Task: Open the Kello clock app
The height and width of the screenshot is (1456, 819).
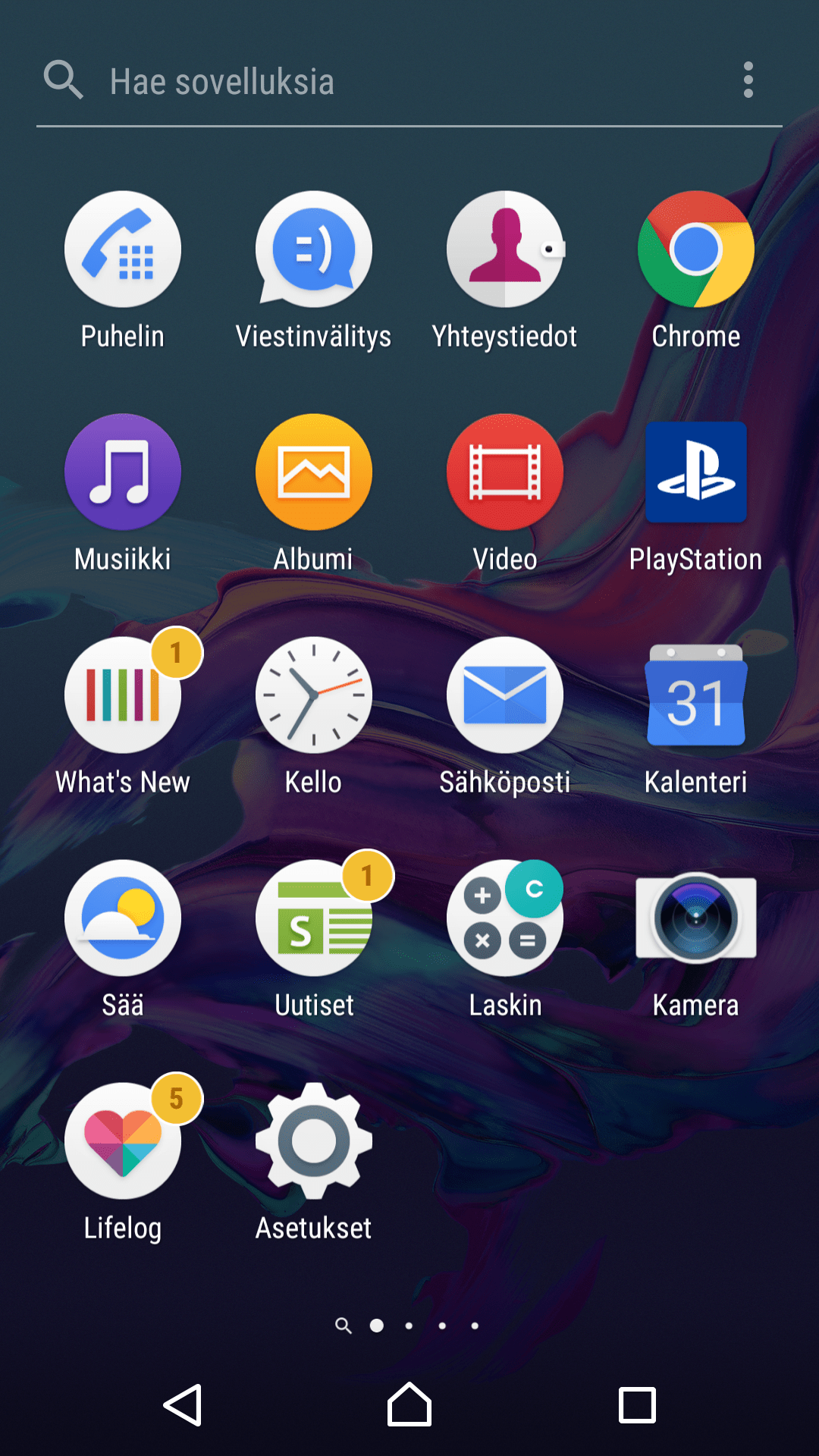Action: coord(314,695)
